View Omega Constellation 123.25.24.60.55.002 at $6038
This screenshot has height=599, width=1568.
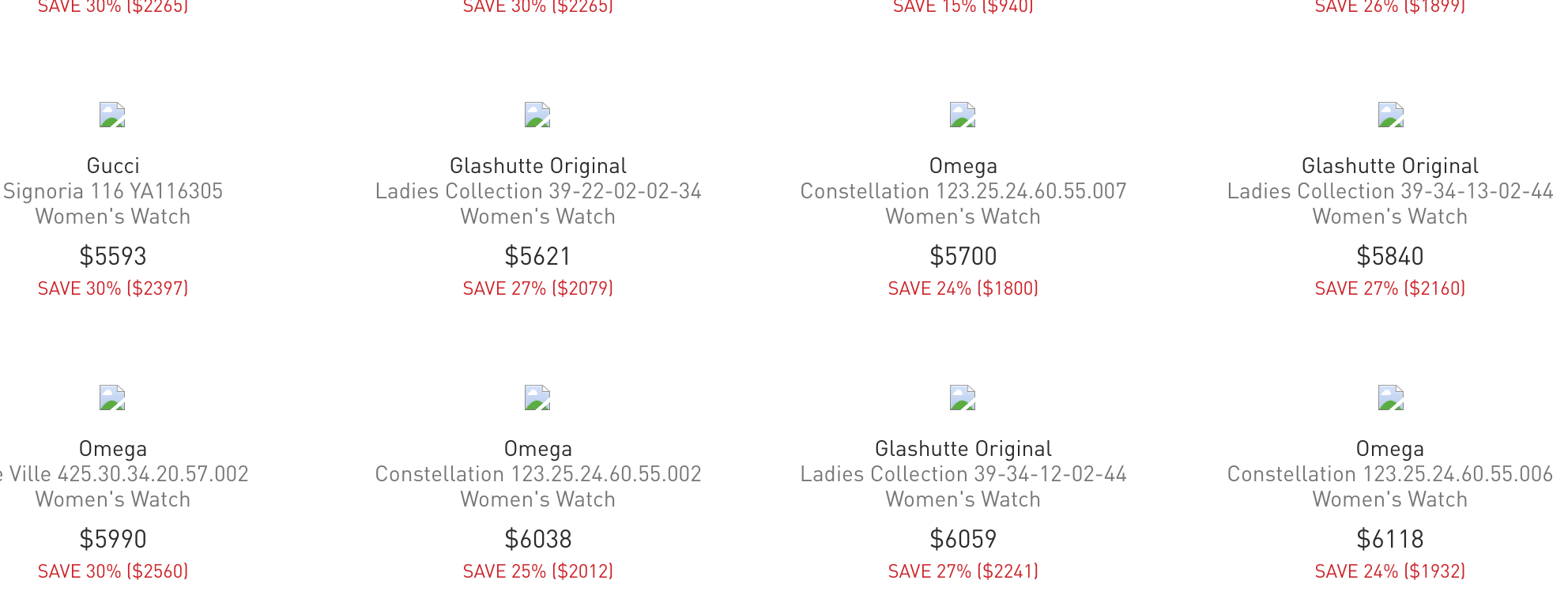pos(538,473)
